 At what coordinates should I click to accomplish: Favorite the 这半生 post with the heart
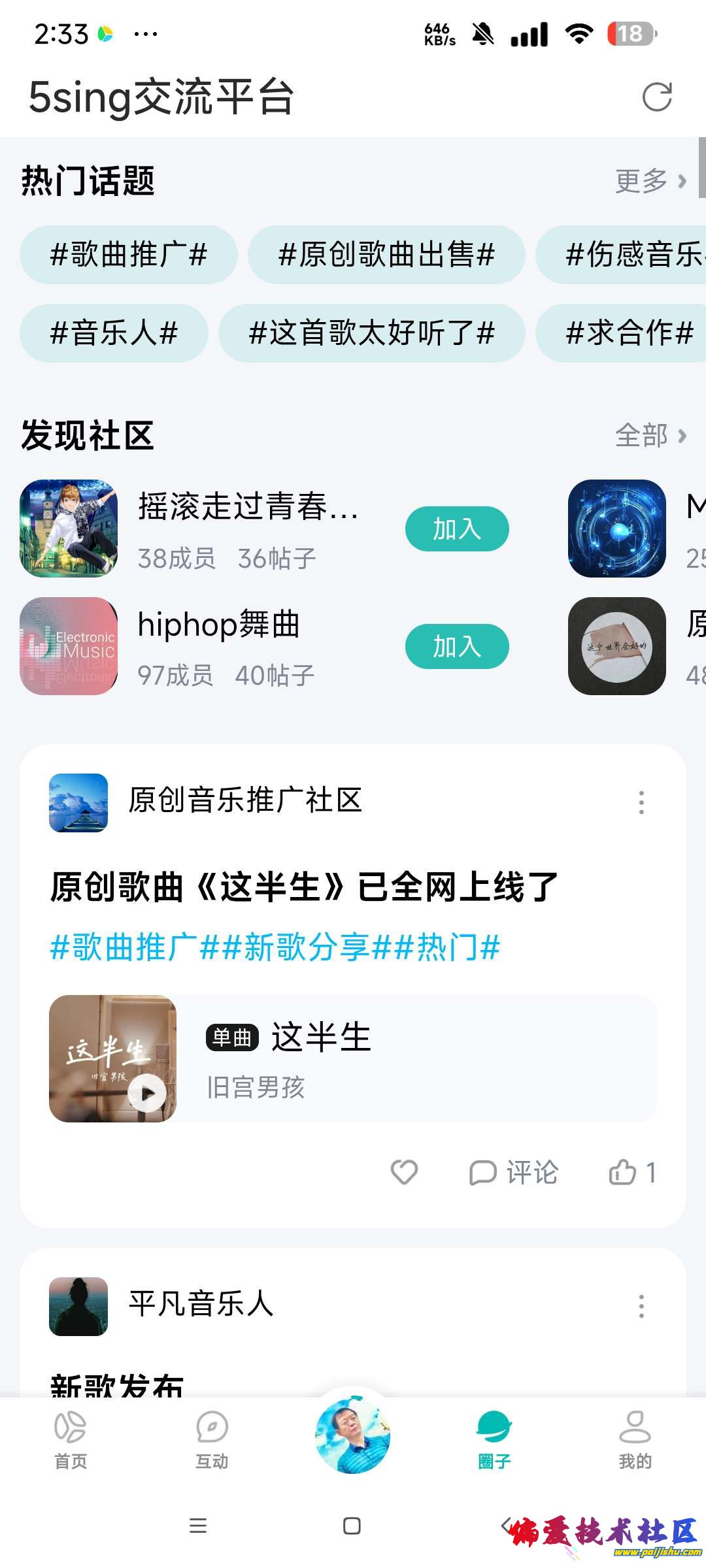[x=404, y=1172]
